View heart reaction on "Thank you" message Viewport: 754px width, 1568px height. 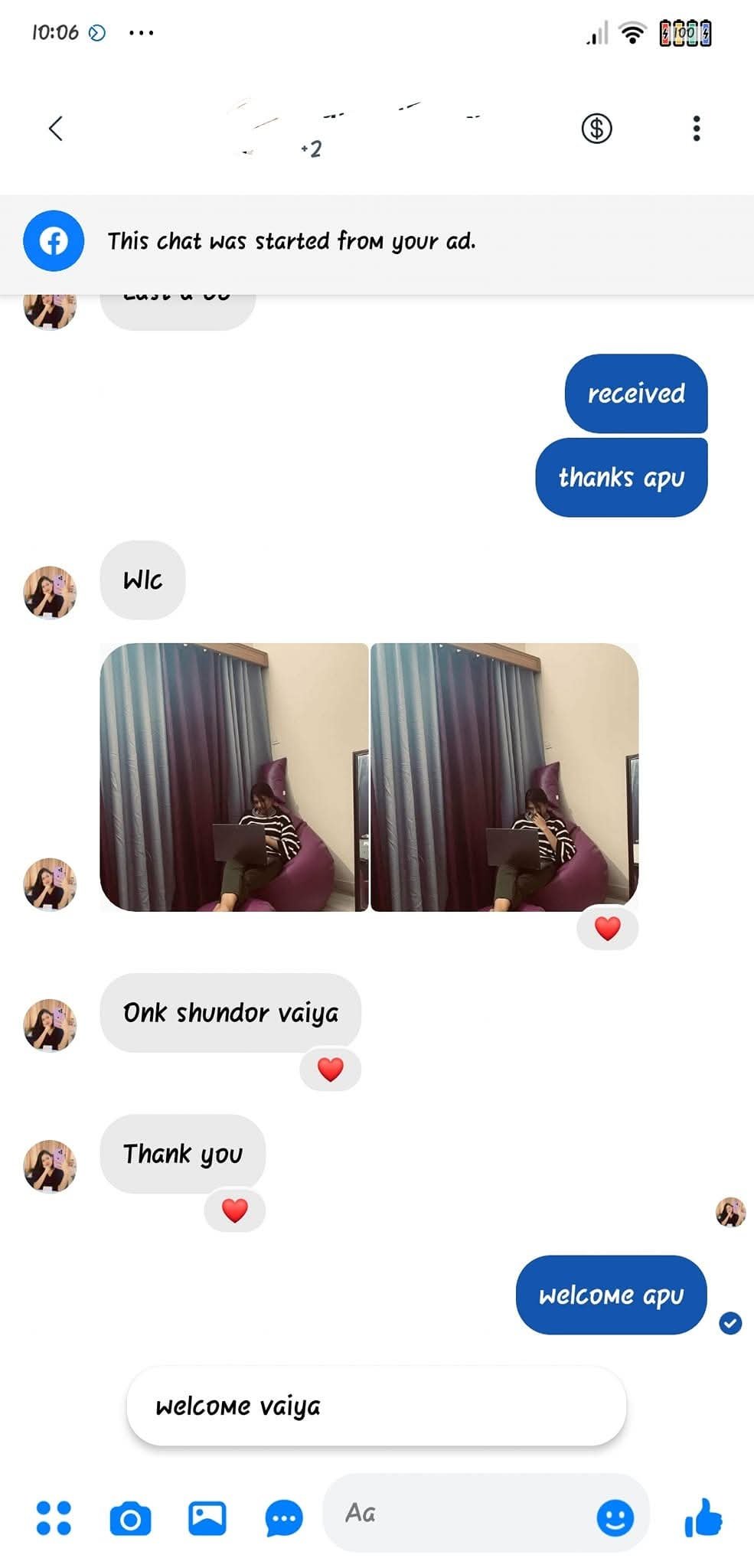point(234,1210)
